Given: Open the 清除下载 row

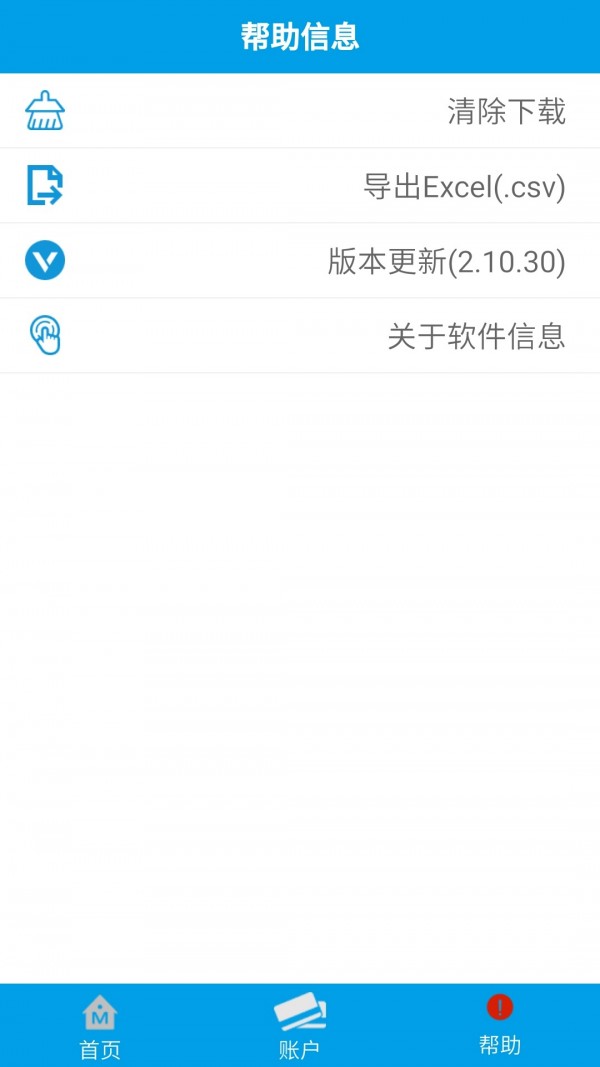Looking at the screenshot, I should [300, 111].
